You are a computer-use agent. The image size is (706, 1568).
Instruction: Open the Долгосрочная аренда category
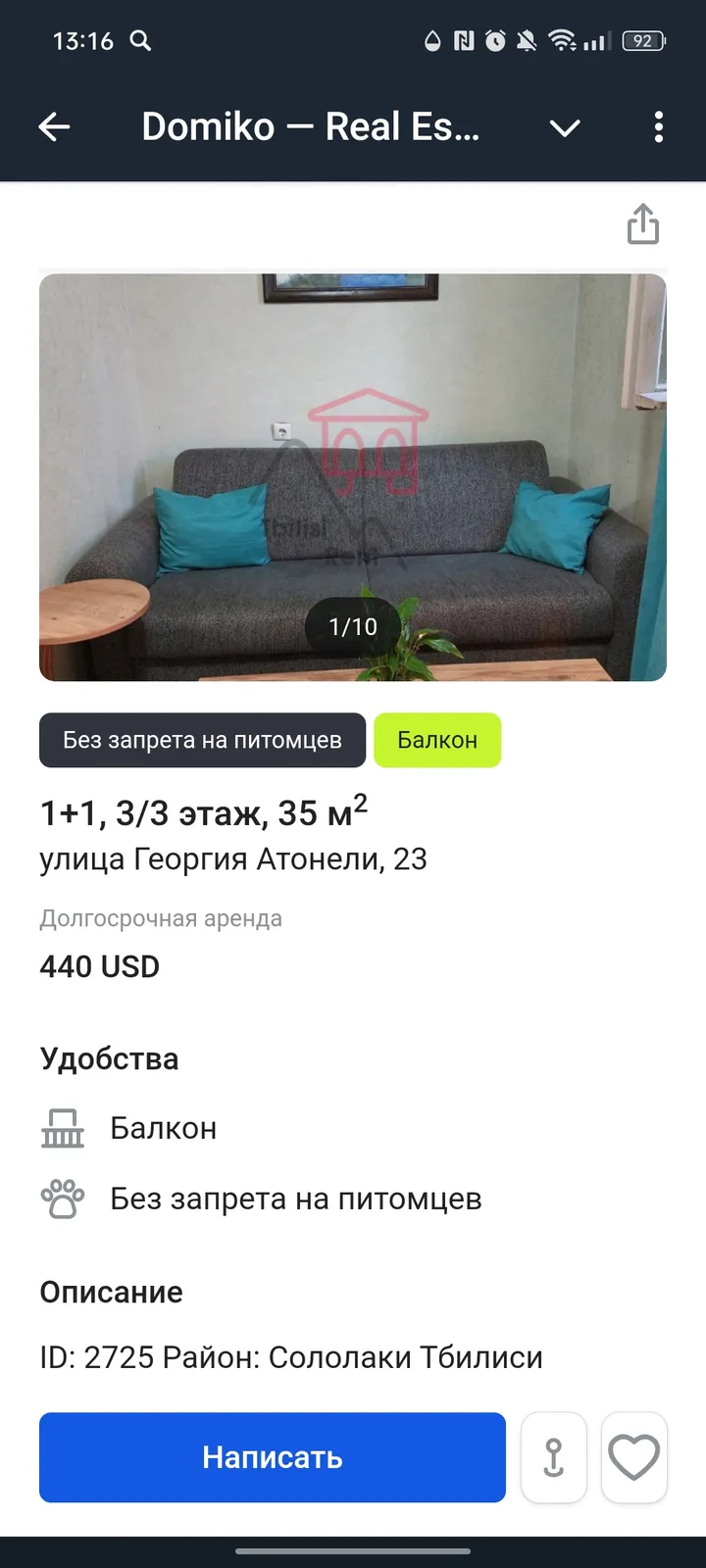160,918
